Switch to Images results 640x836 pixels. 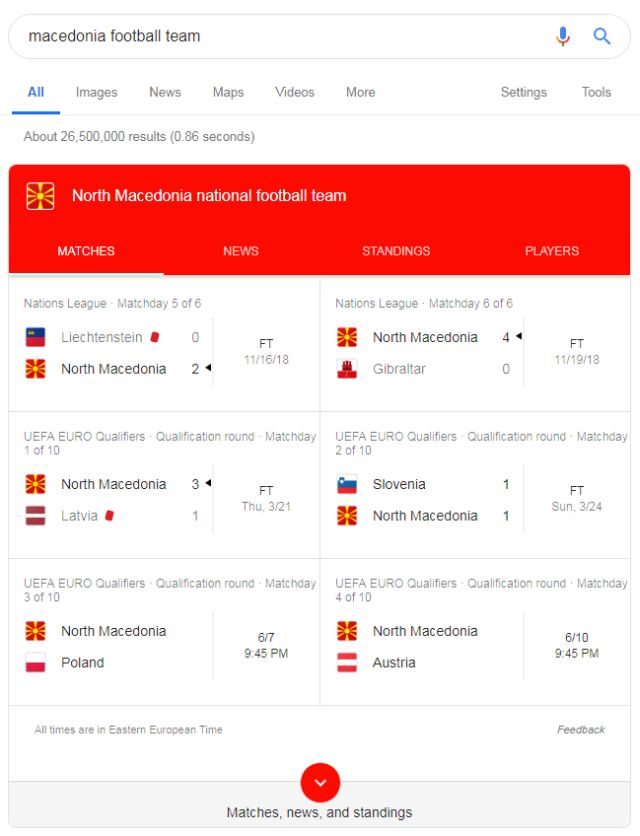click(x=97, y=92)
